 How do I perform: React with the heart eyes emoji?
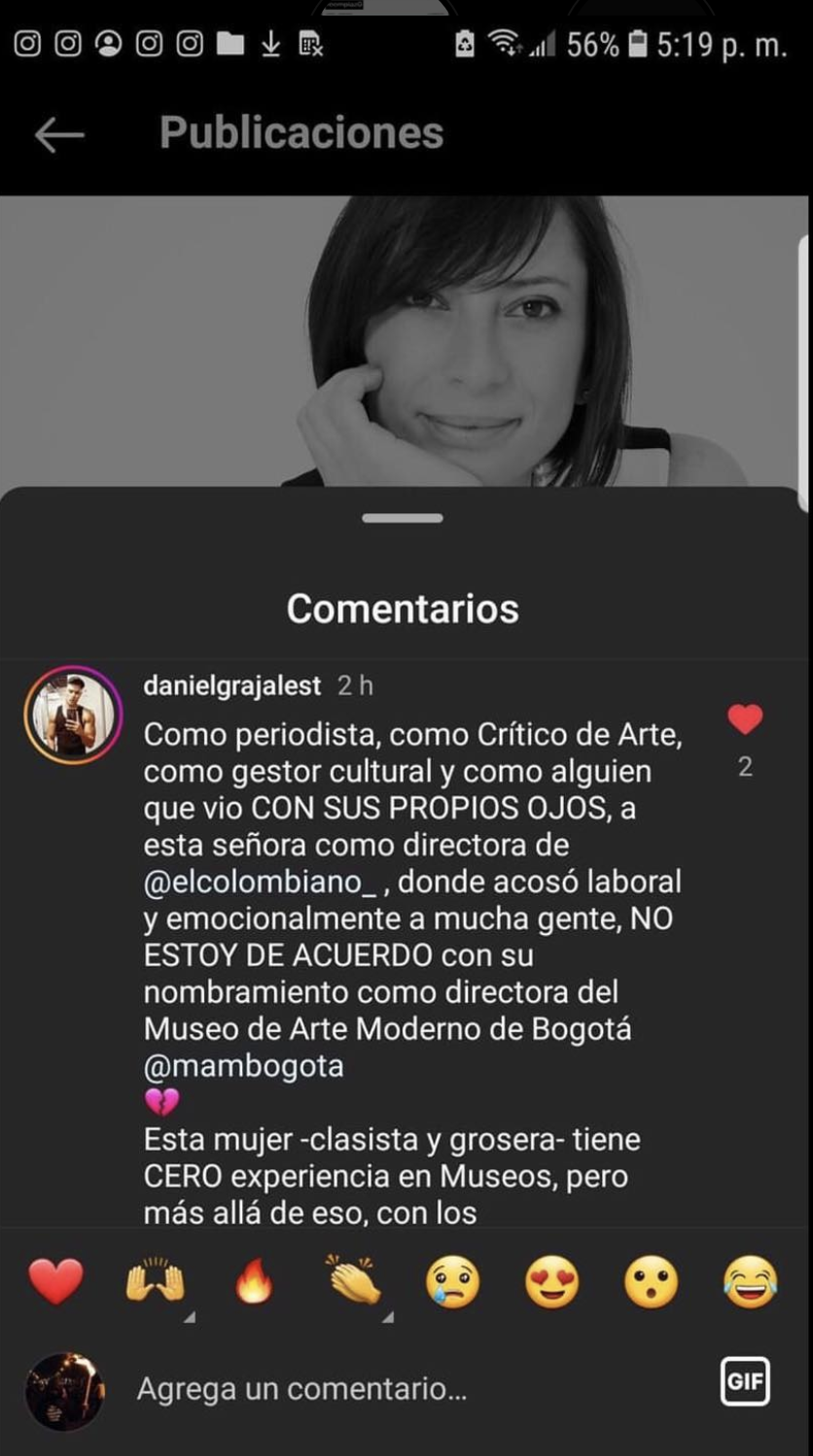point(551,1282)
